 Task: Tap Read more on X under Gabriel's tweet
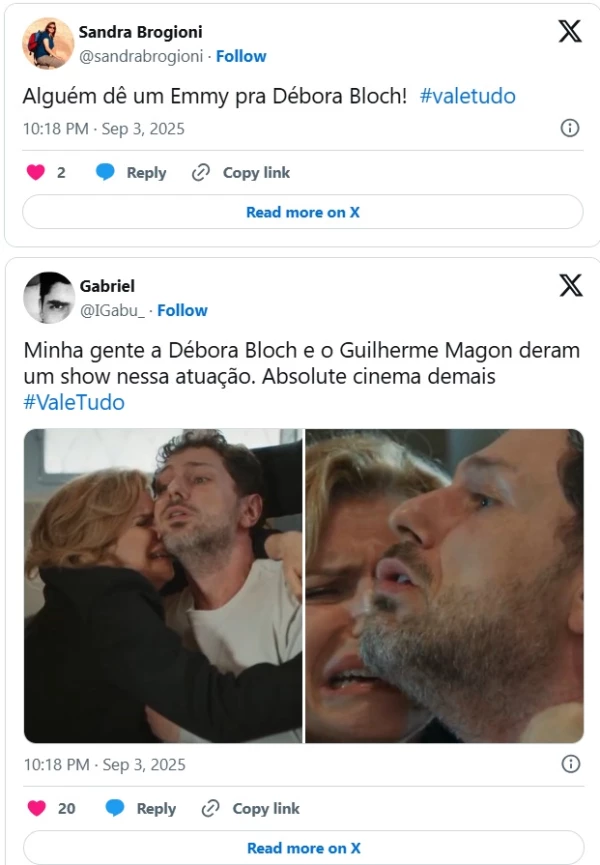(x=302, y=848)
